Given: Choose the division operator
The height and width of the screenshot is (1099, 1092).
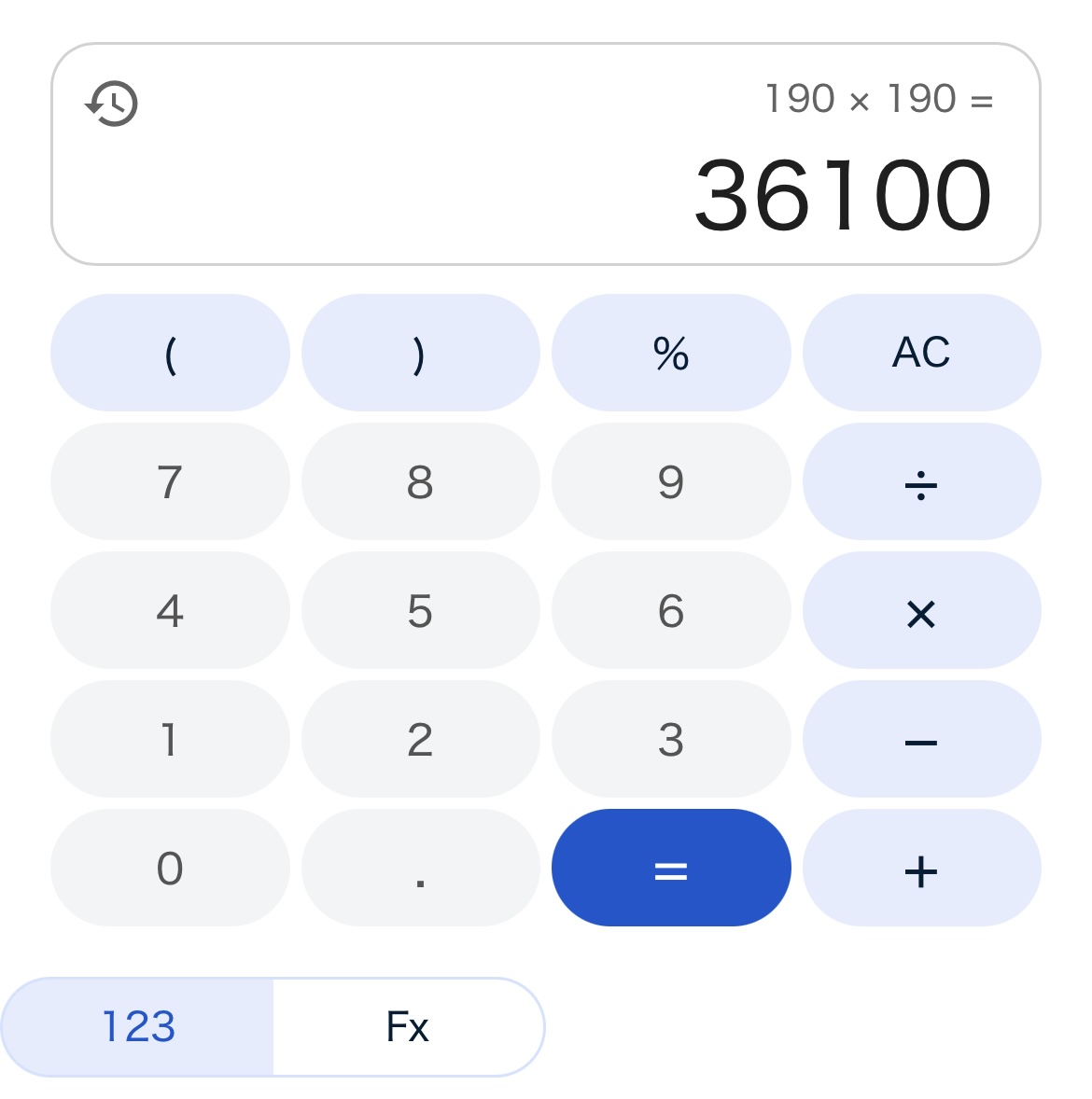Looking at the screenshot, I should tap(921, 481).
